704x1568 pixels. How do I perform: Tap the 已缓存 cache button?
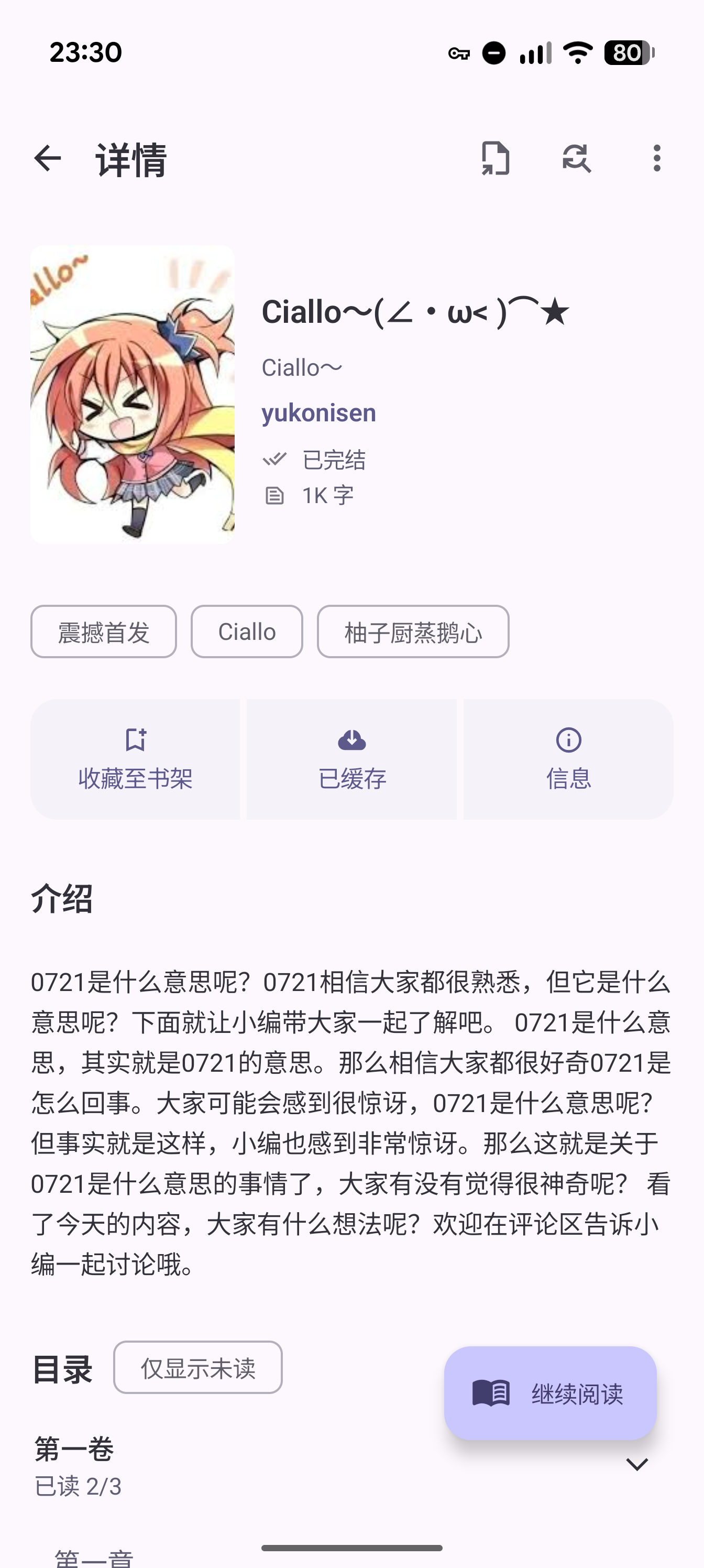click(x=351, y=759)
